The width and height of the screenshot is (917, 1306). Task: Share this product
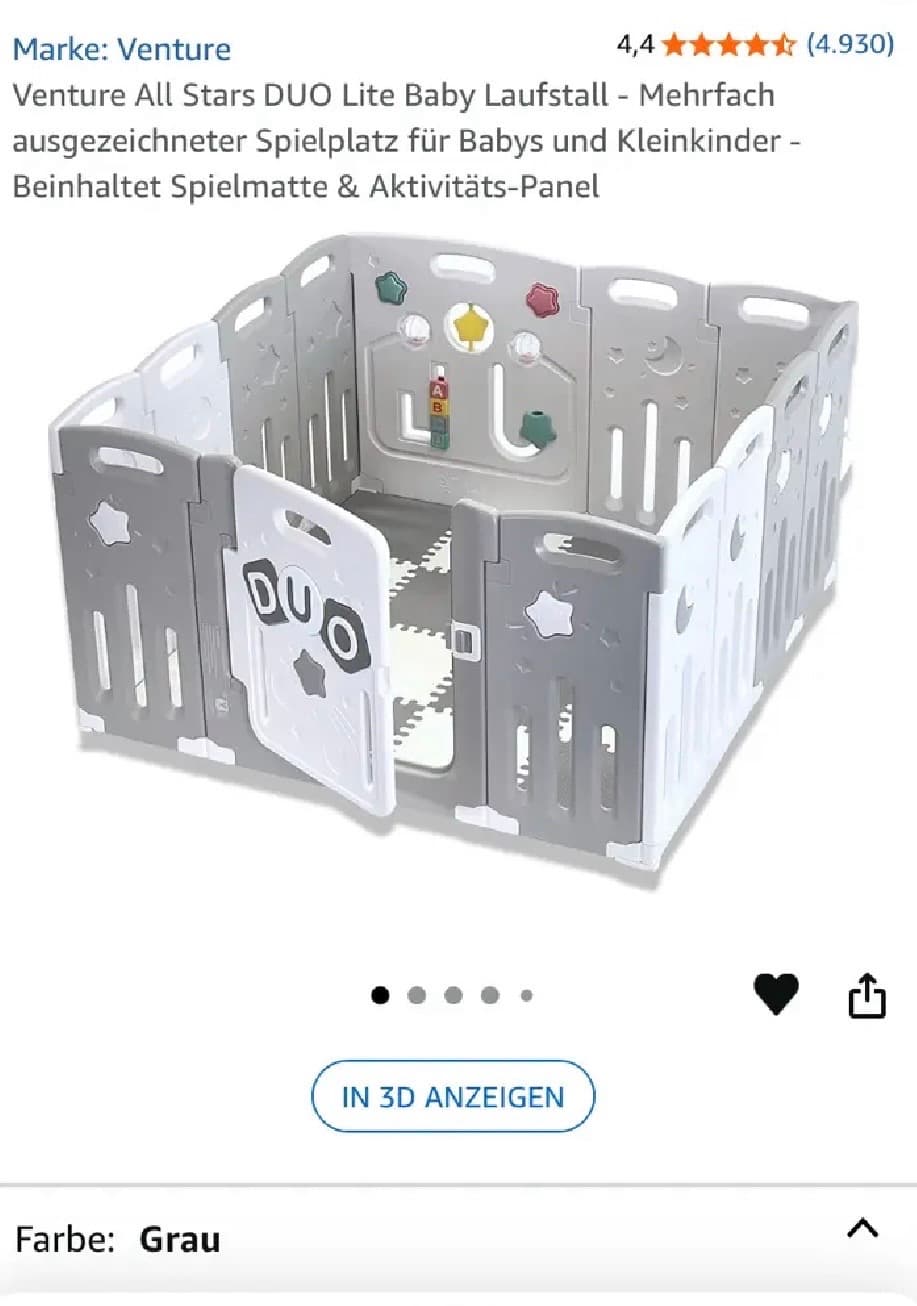pos(867,994)
